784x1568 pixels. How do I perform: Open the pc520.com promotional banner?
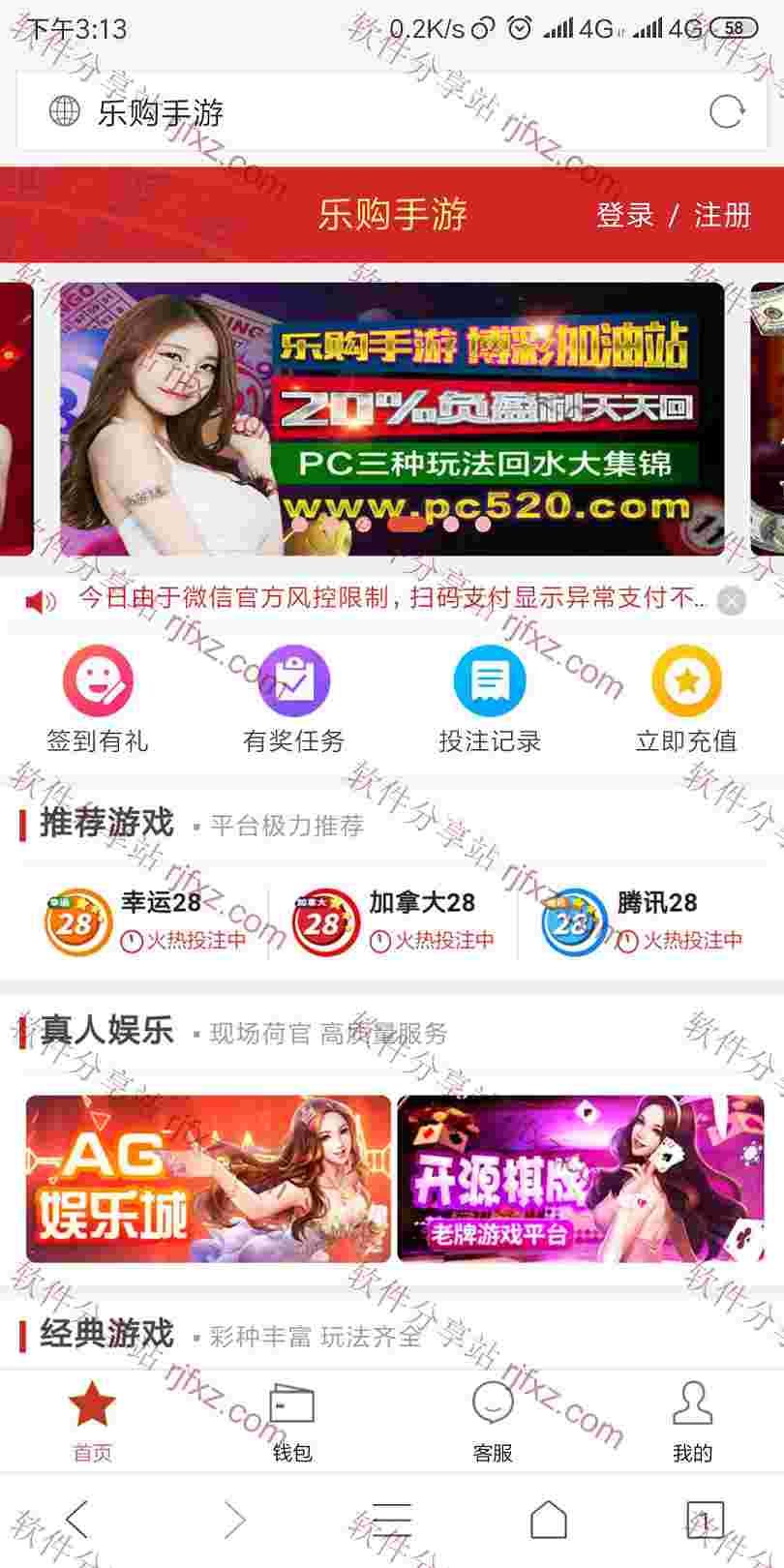[392, 418]
